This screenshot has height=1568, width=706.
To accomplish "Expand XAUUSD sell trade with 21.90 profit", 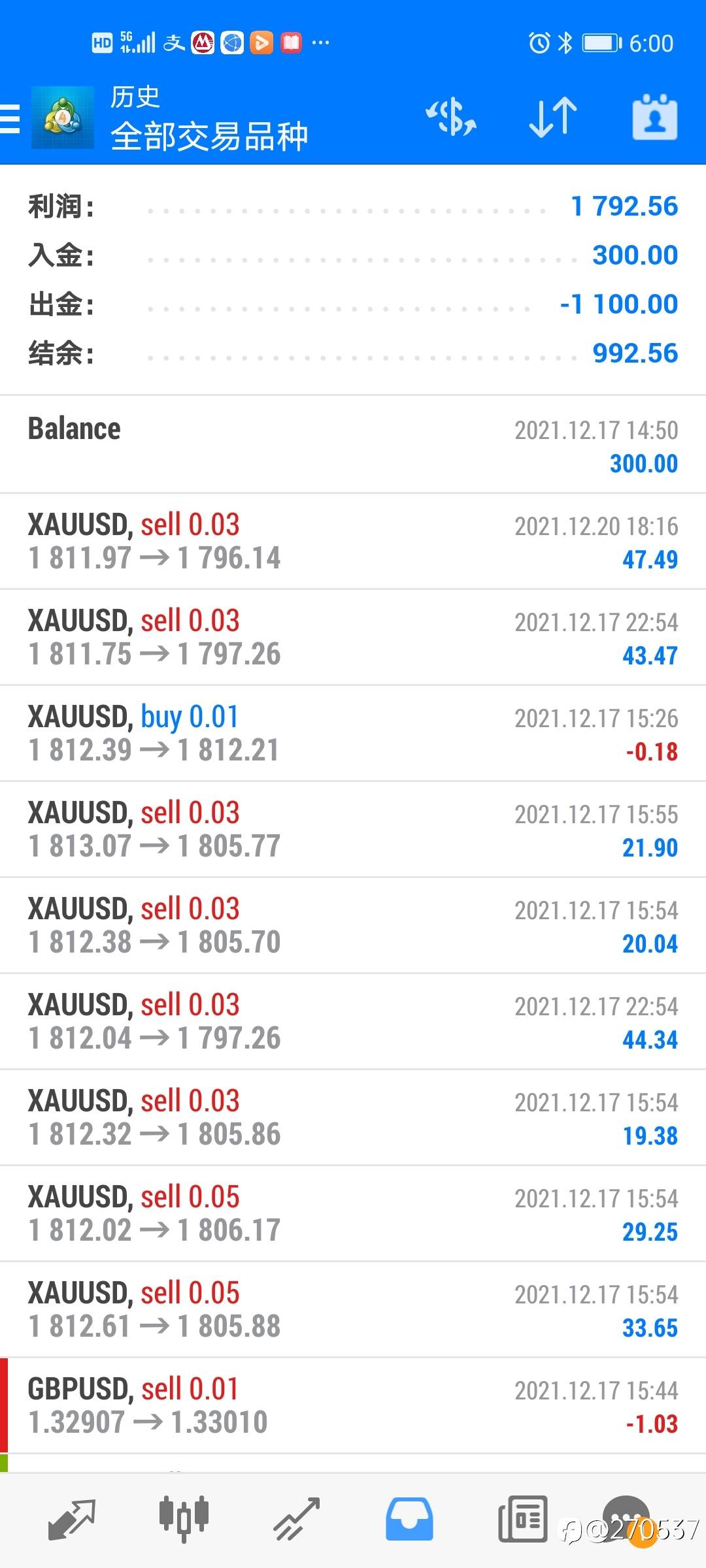I will [x=353, y=829].
